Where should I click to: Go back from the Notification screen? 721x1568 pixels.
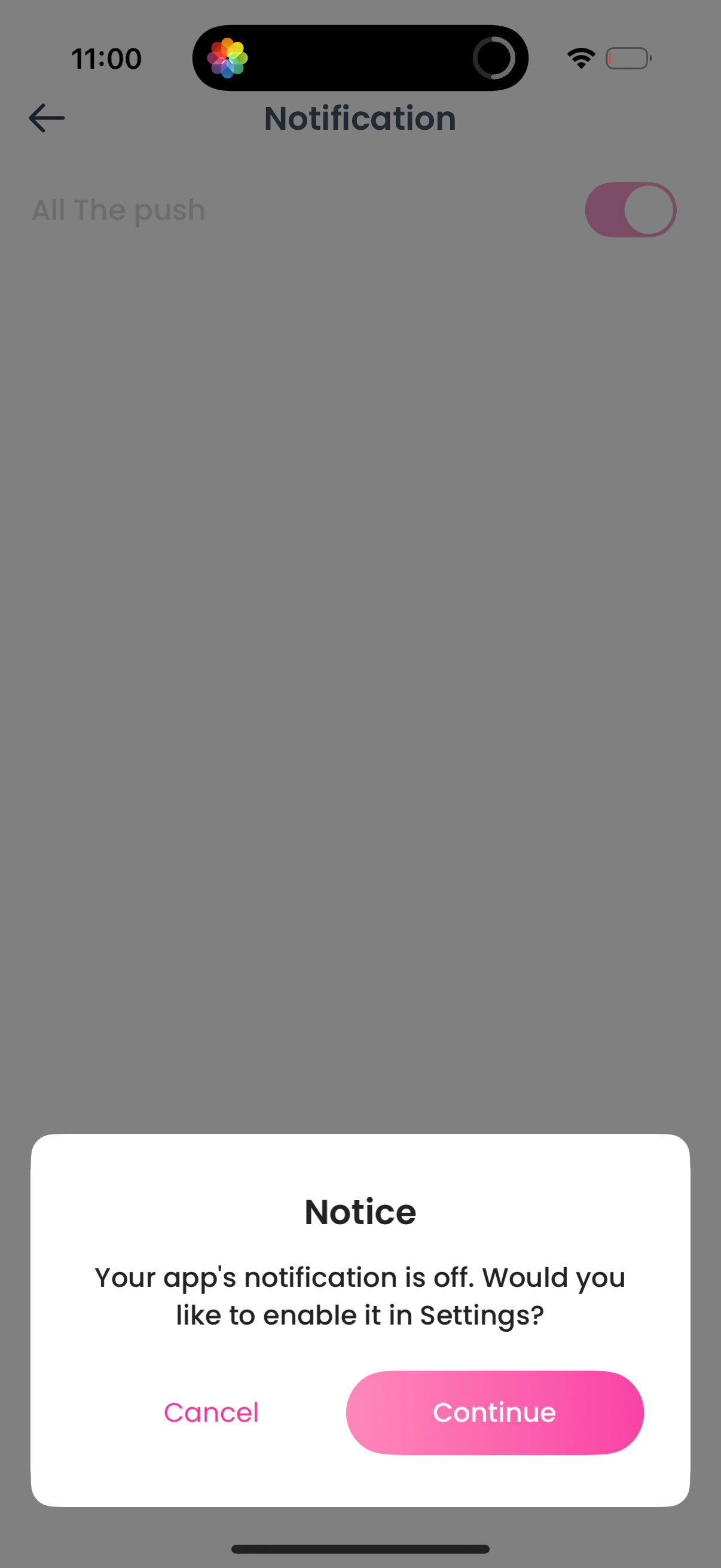pos(47,118)
